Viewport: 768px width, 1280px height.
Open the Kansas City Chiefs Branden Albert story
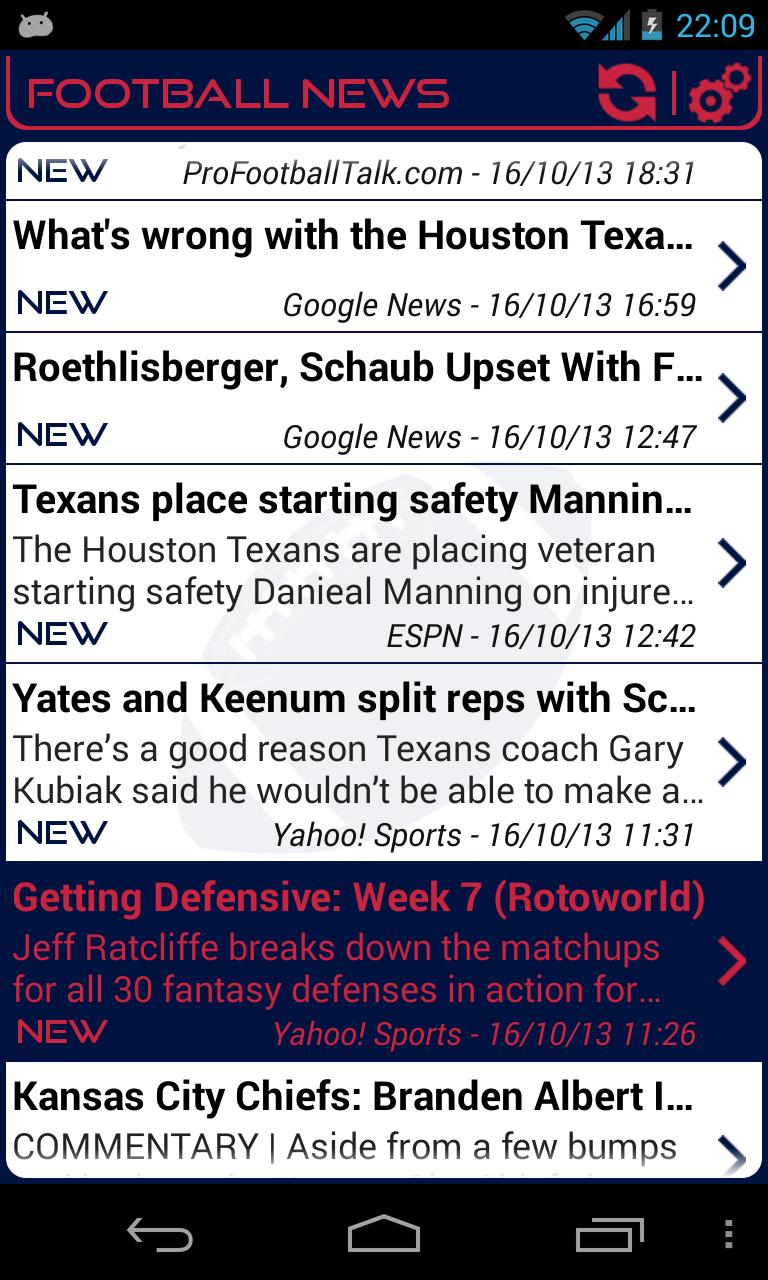point(350,1096)
